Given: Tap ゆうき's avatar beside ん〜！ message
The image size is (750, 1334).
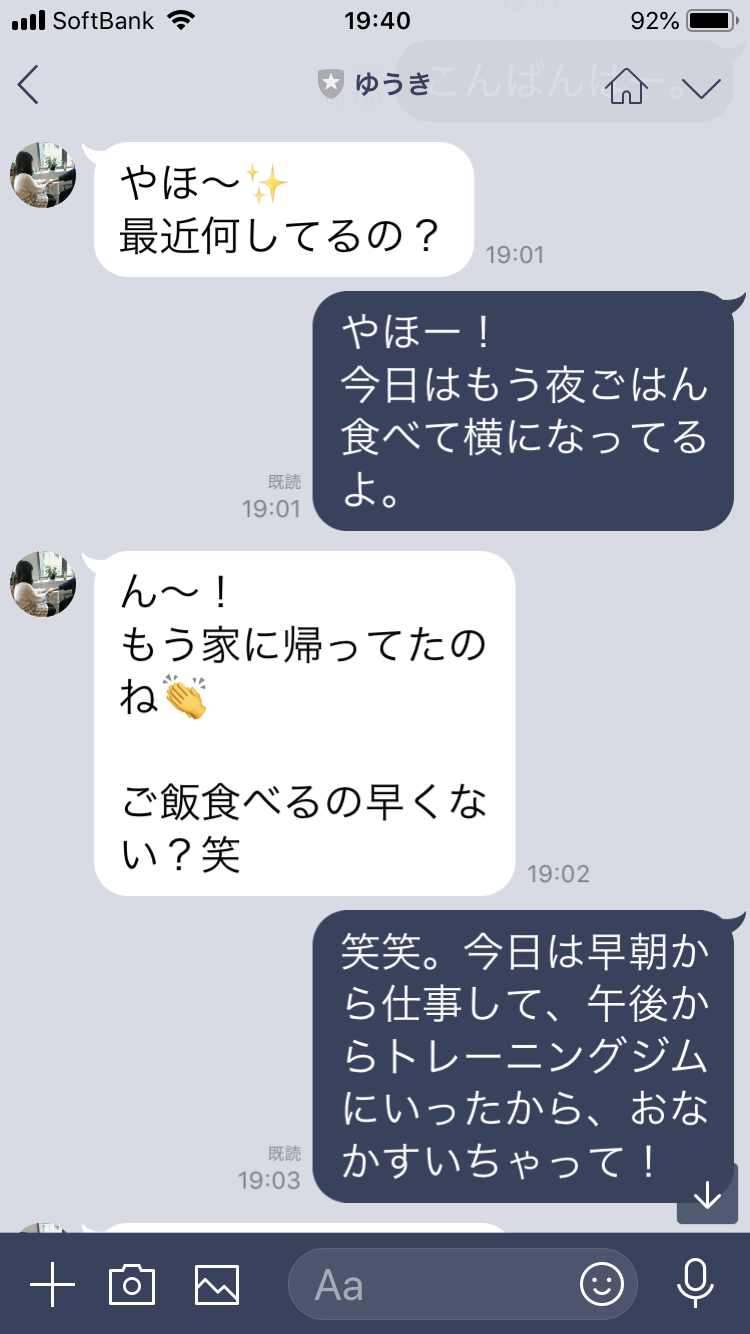Looking at the screenshot, I should (x=43, y=584).
